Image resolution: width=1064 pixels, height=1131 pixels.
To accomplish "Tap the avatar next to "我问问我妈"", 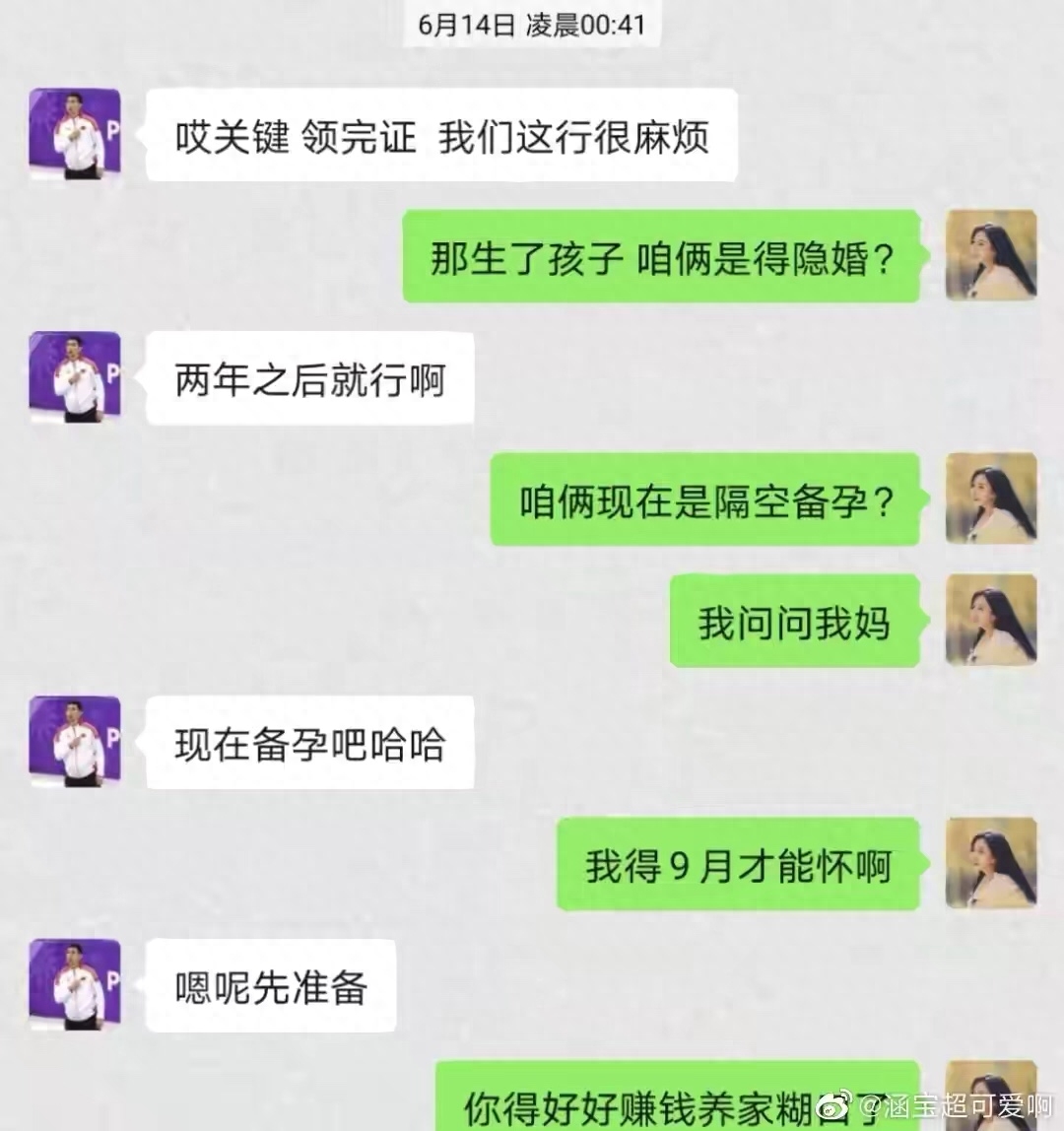I will (x=990, y=620).
